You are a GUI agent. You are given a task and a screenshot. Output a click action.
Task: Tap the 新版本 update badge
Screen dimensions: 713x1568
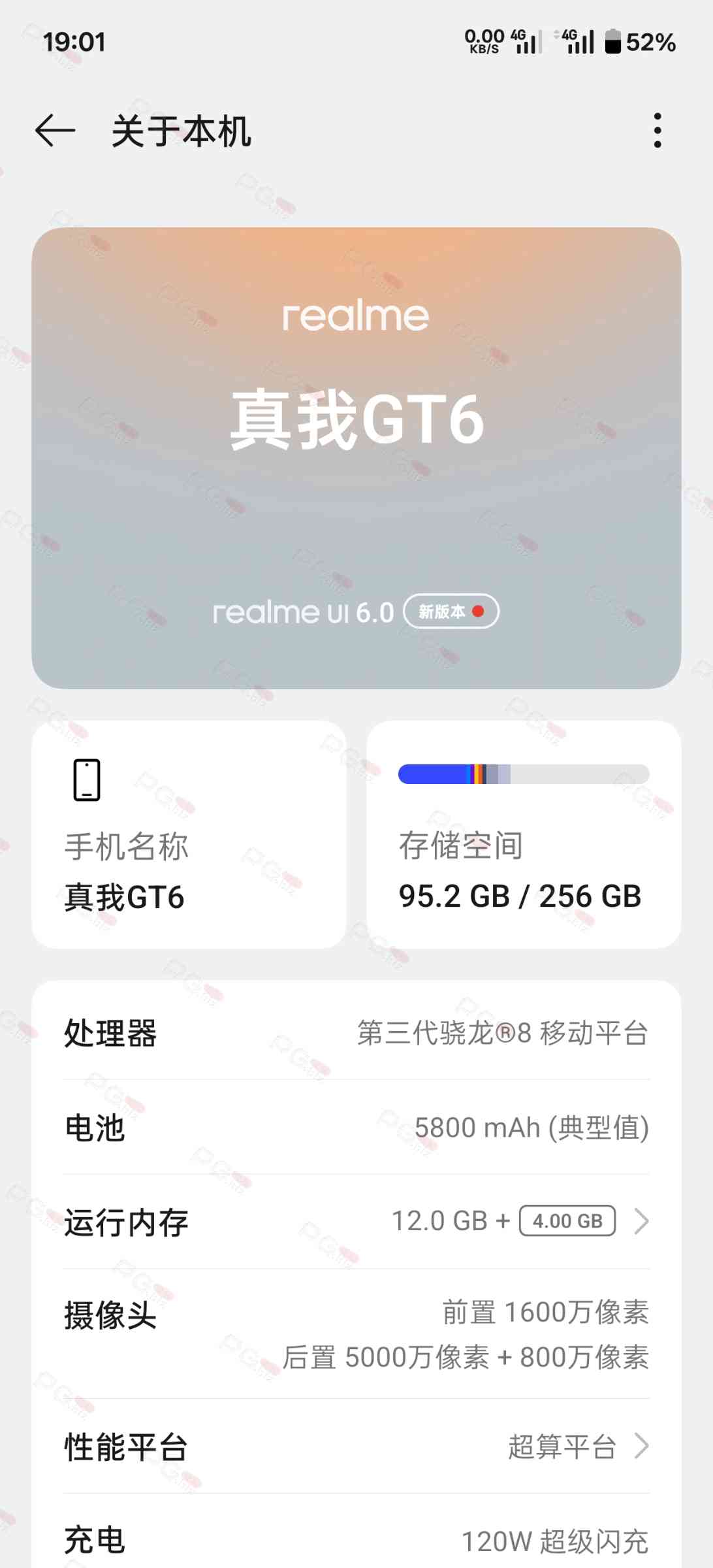coord(451,612)
